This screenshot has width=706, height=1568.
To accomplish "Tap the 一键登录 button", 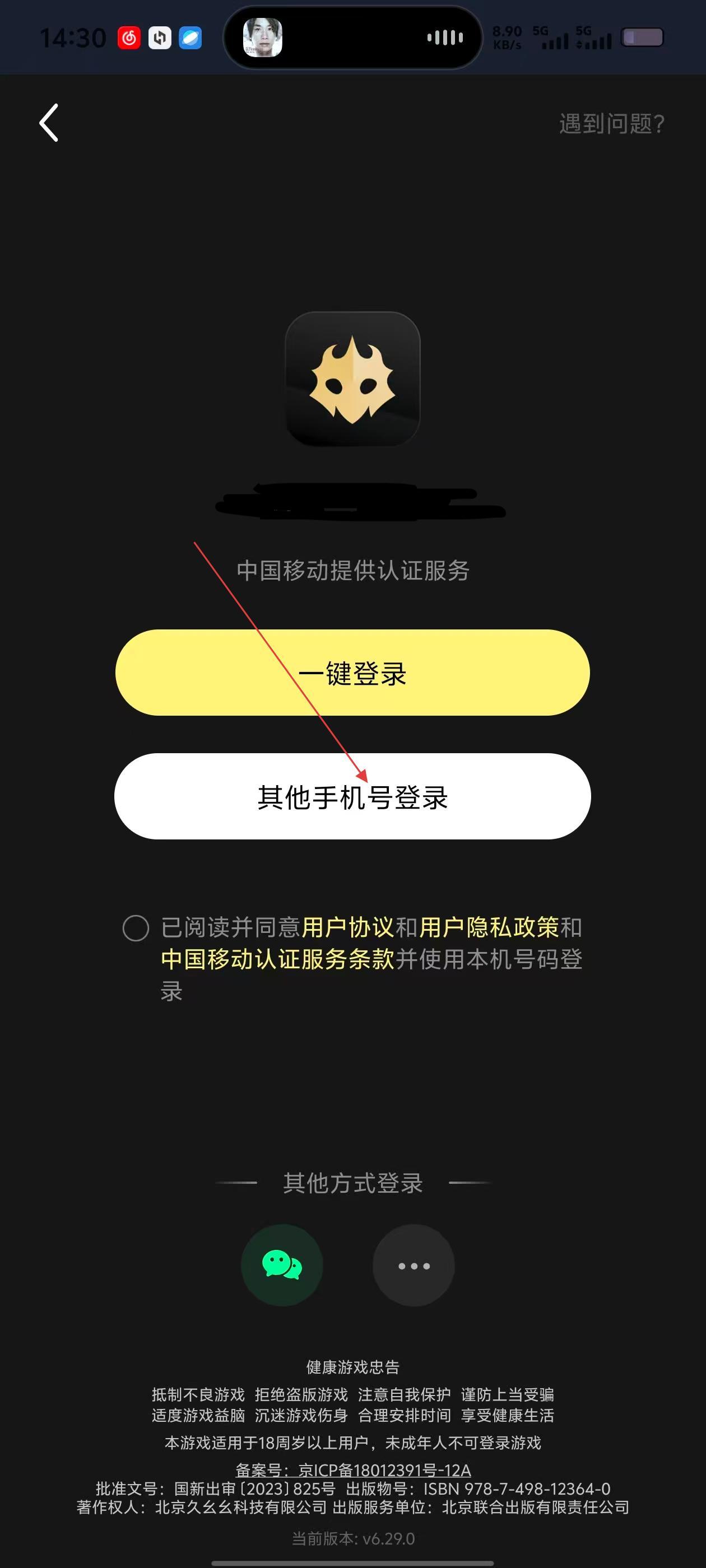I will [352, 673].
